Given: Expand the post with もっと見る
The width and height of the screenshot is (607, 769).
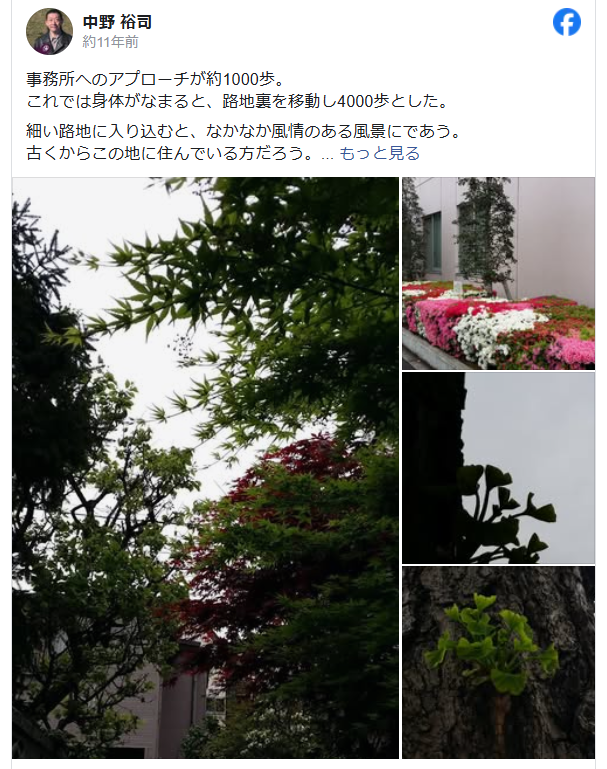Looking at the screenshot, I should coord(379,153).
